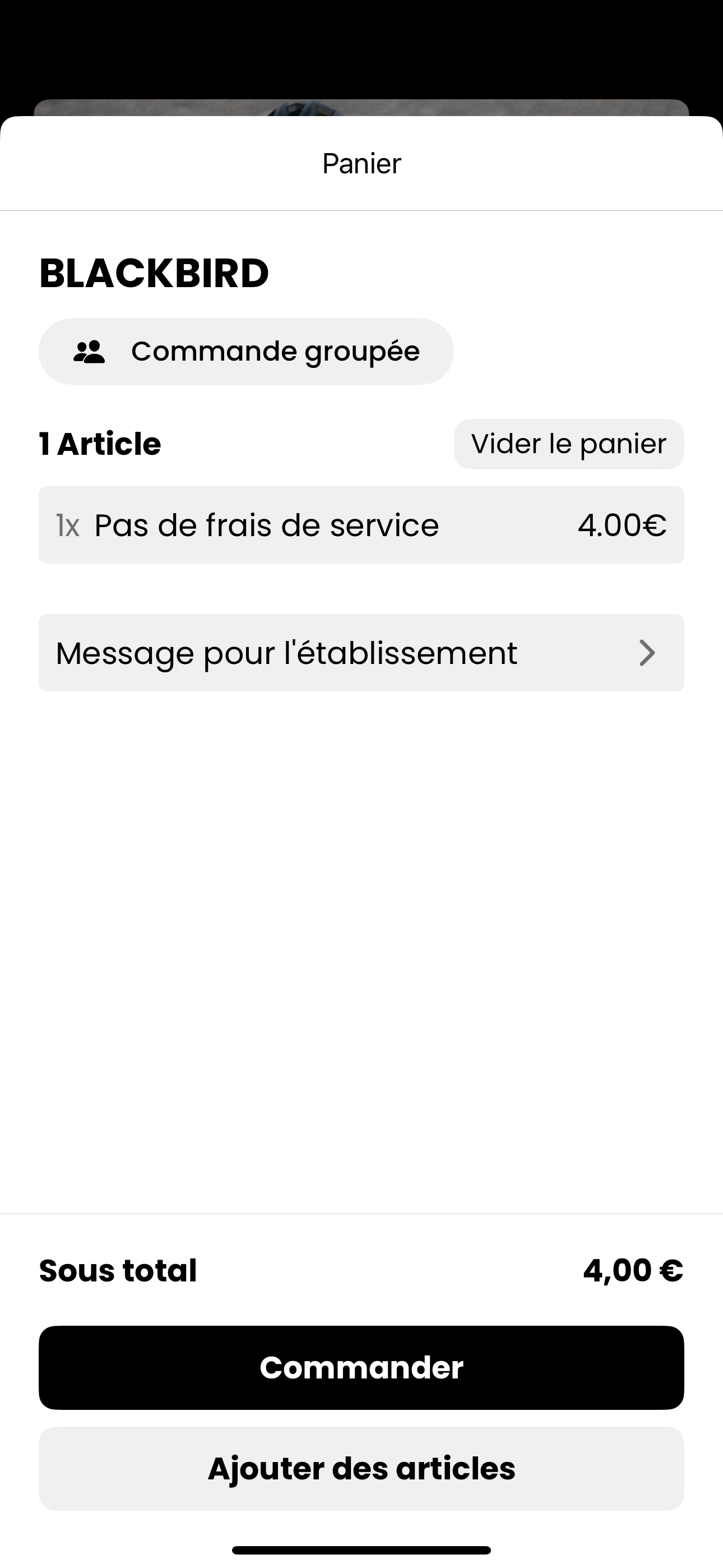Select Ajouter des articles
723x1568 pixels.
pyautogui.click(x=361, y=1468)
